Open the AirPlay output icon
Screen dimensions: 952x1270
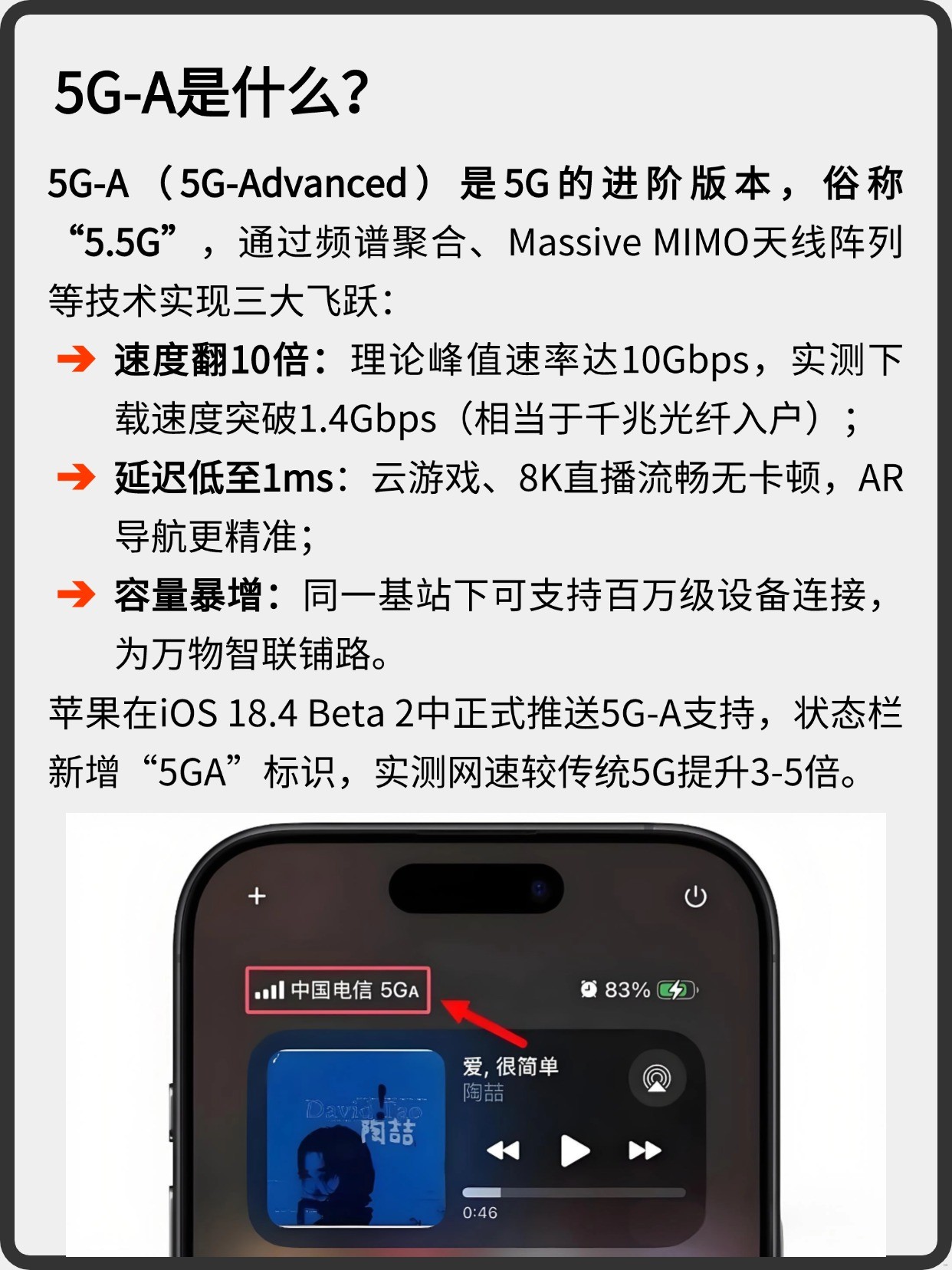[655, 1077]
